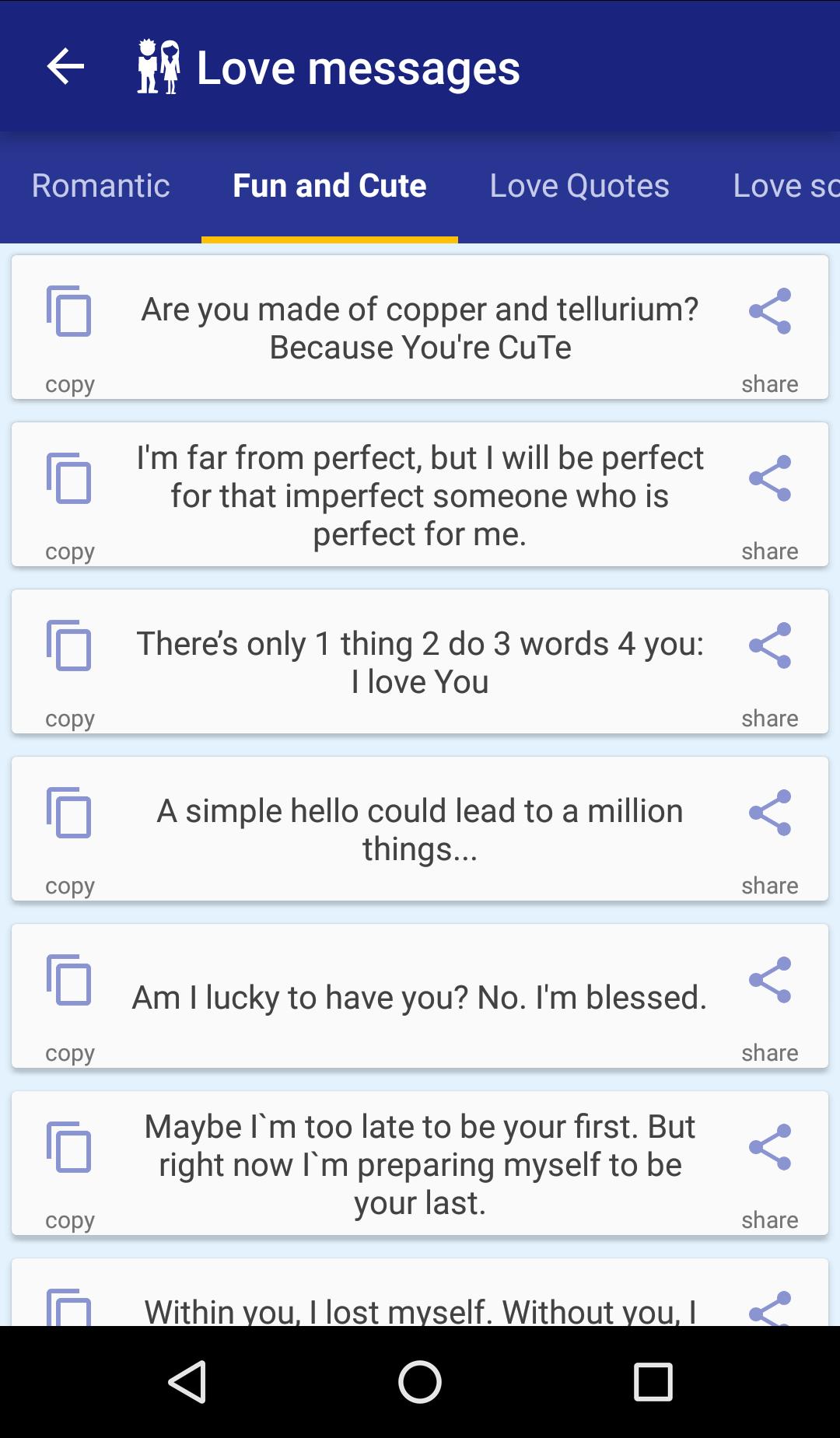Tap the Android home button
This screenshot has height=1438, width=840.
[420, 1380]
